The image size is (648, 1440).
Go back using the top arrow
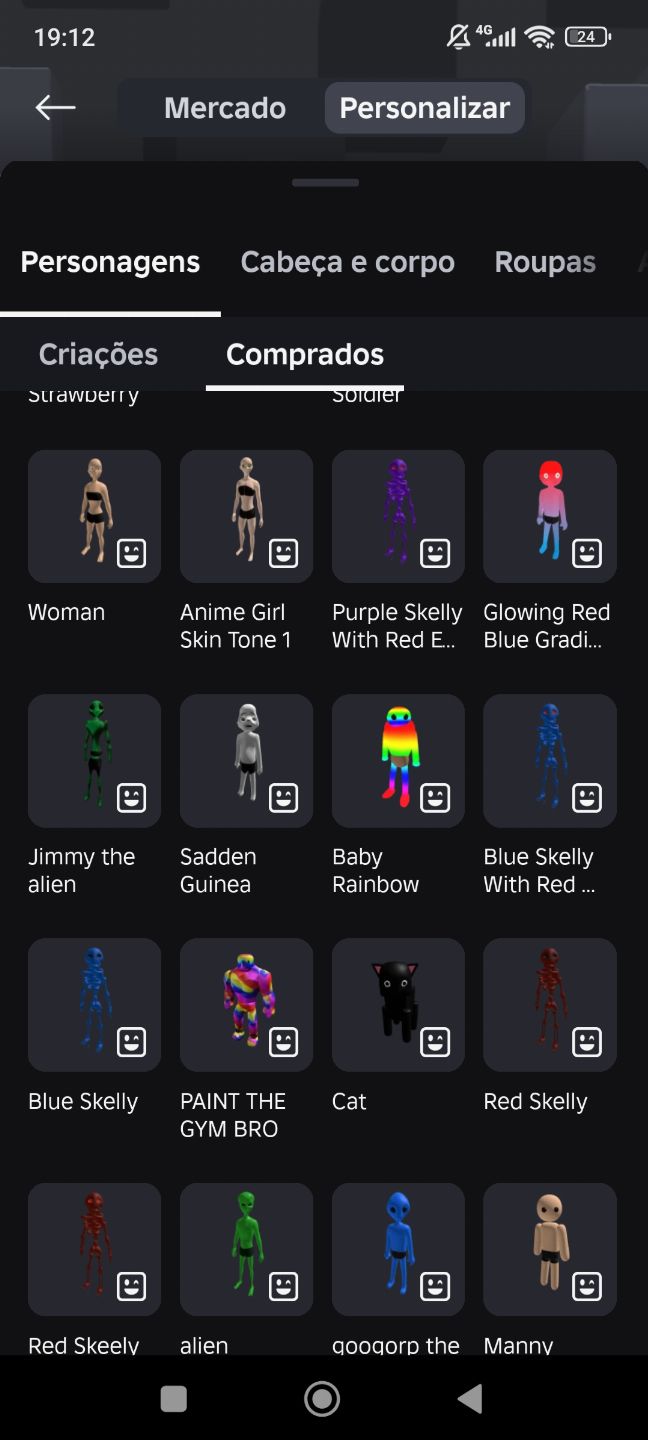point(55,108)
